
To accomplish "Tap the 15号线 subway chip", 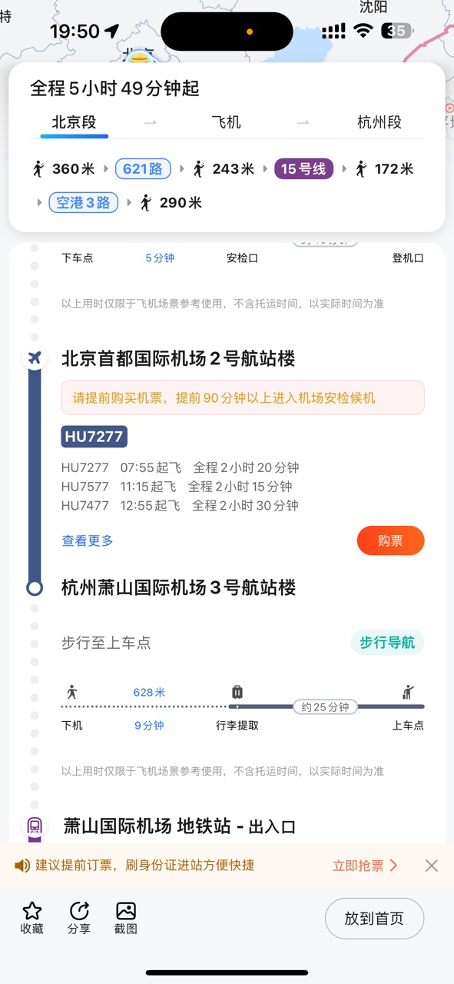I will click(304, 169).
